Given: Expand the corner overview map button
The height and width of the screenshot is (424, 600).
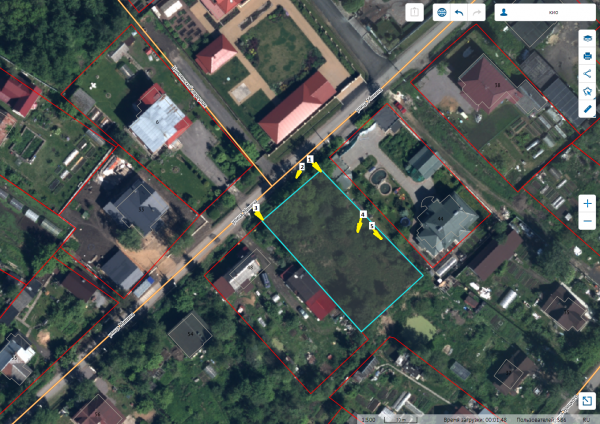Looking at the screenshot, I should coord(587,402).
